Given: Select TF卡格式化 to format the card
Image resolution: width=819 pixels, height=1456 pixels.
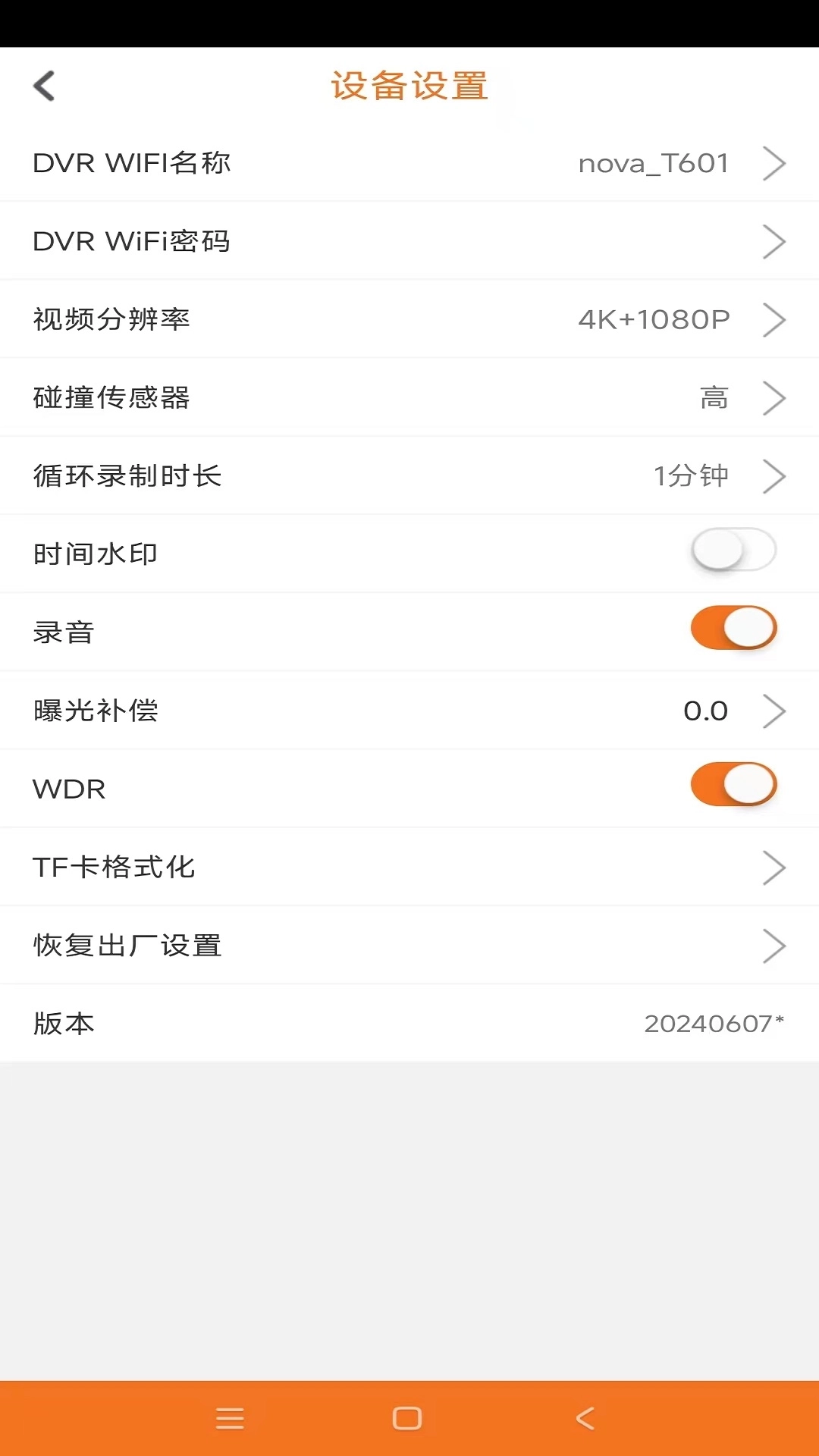Looking at the screenshot, I should [x=409, y=867].
